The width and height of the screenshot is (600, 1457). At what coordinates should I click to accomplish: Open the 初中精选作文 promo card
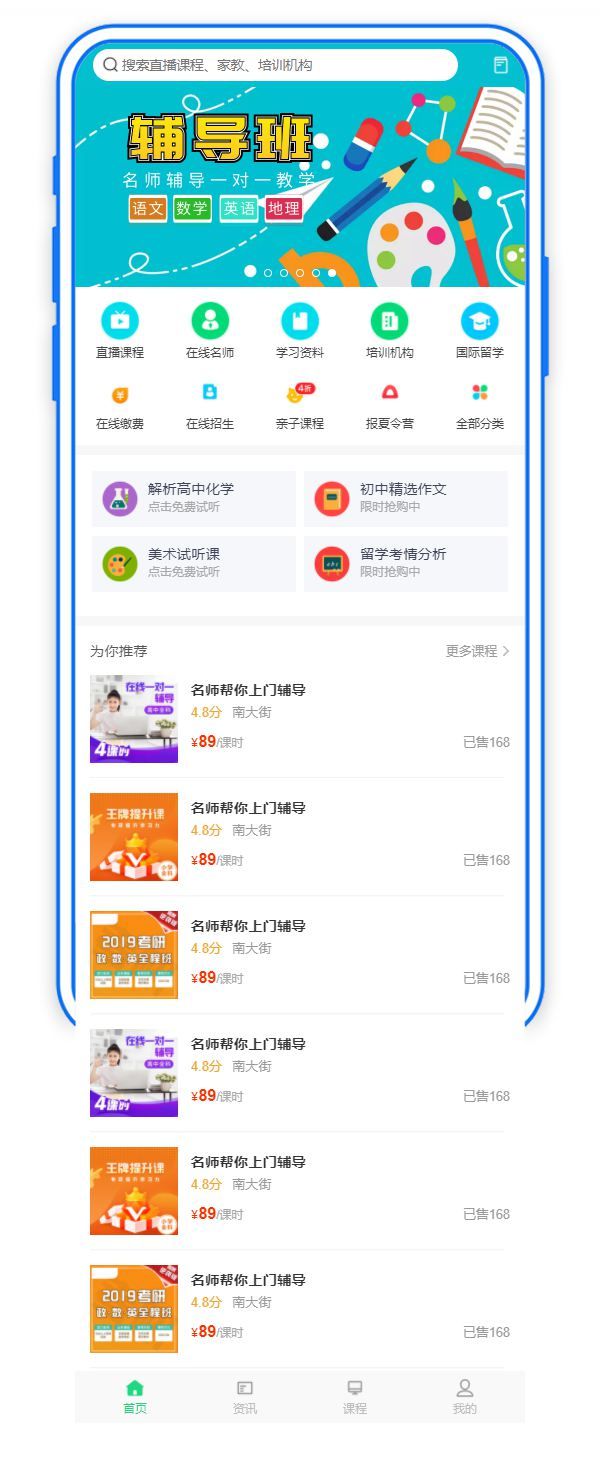pyautogui.click(x=406, y=498)
